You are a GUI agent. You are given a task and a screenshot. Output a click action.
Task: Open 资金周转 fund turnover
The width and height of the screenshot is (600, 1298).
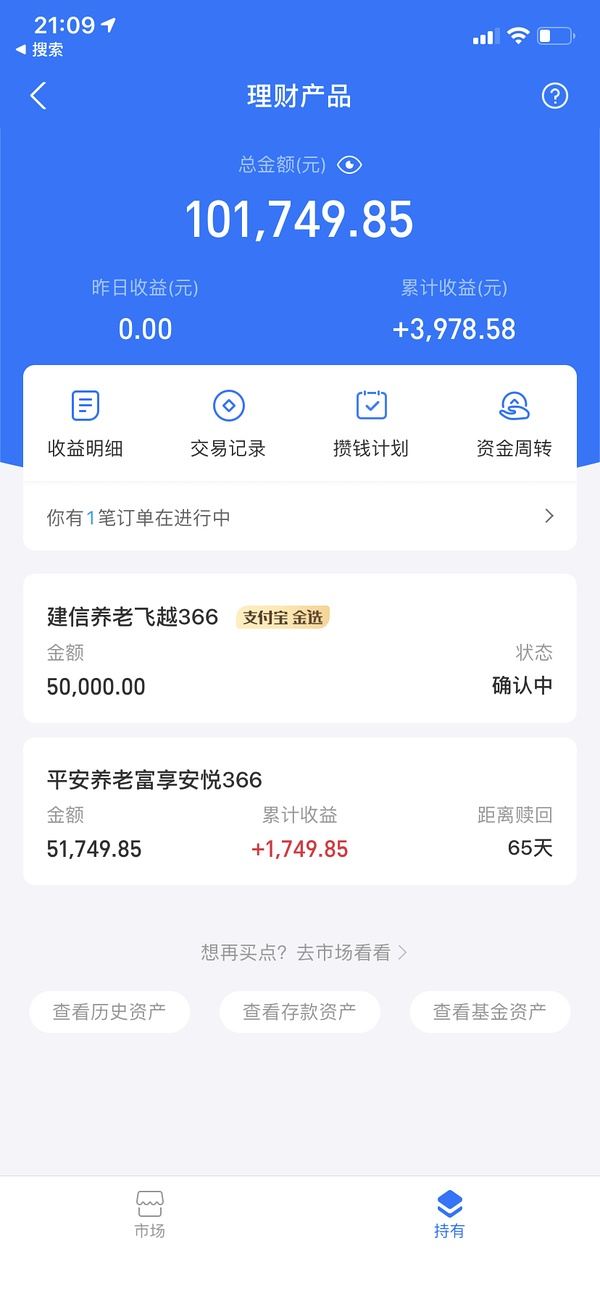[513, 424]
